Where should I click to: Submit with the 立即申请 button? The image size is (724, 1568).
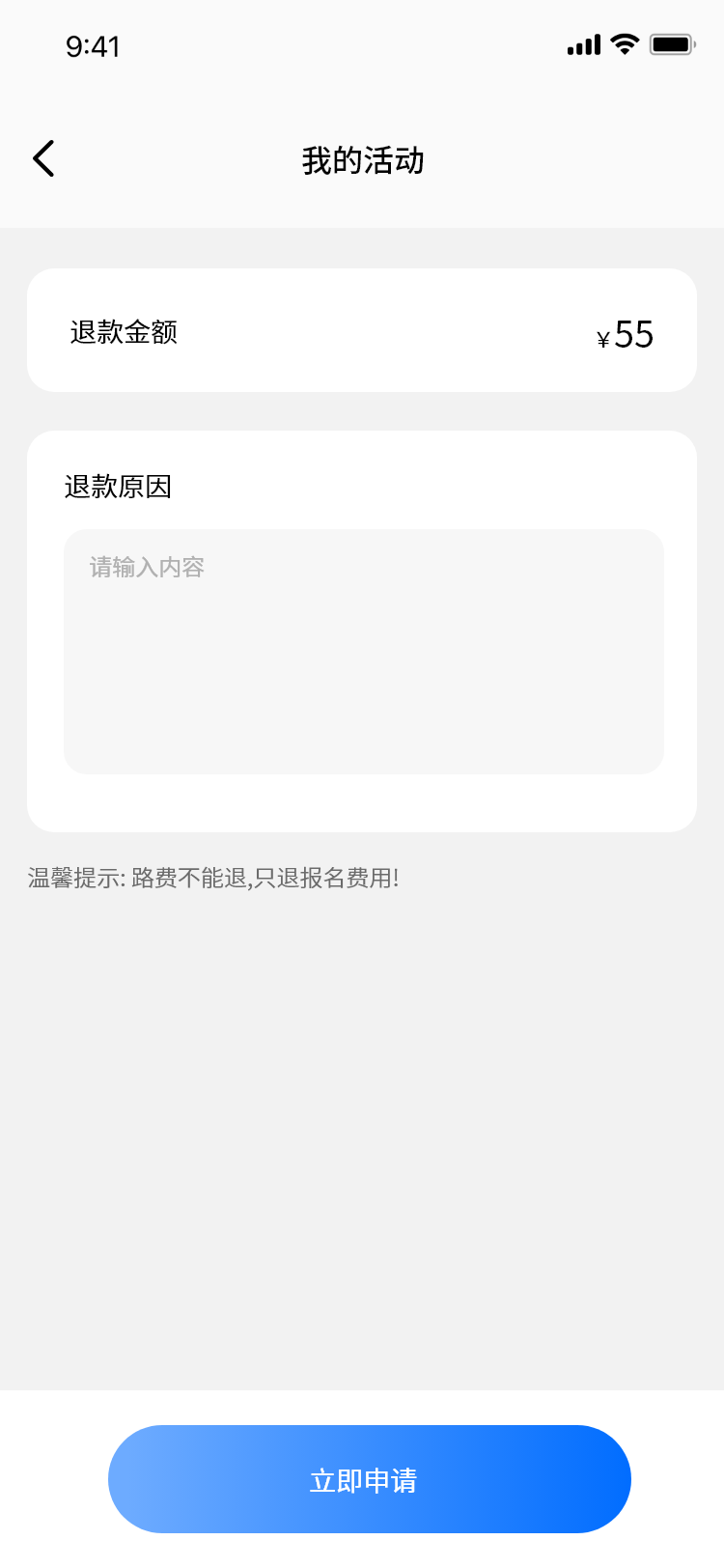click(369, 1478)
